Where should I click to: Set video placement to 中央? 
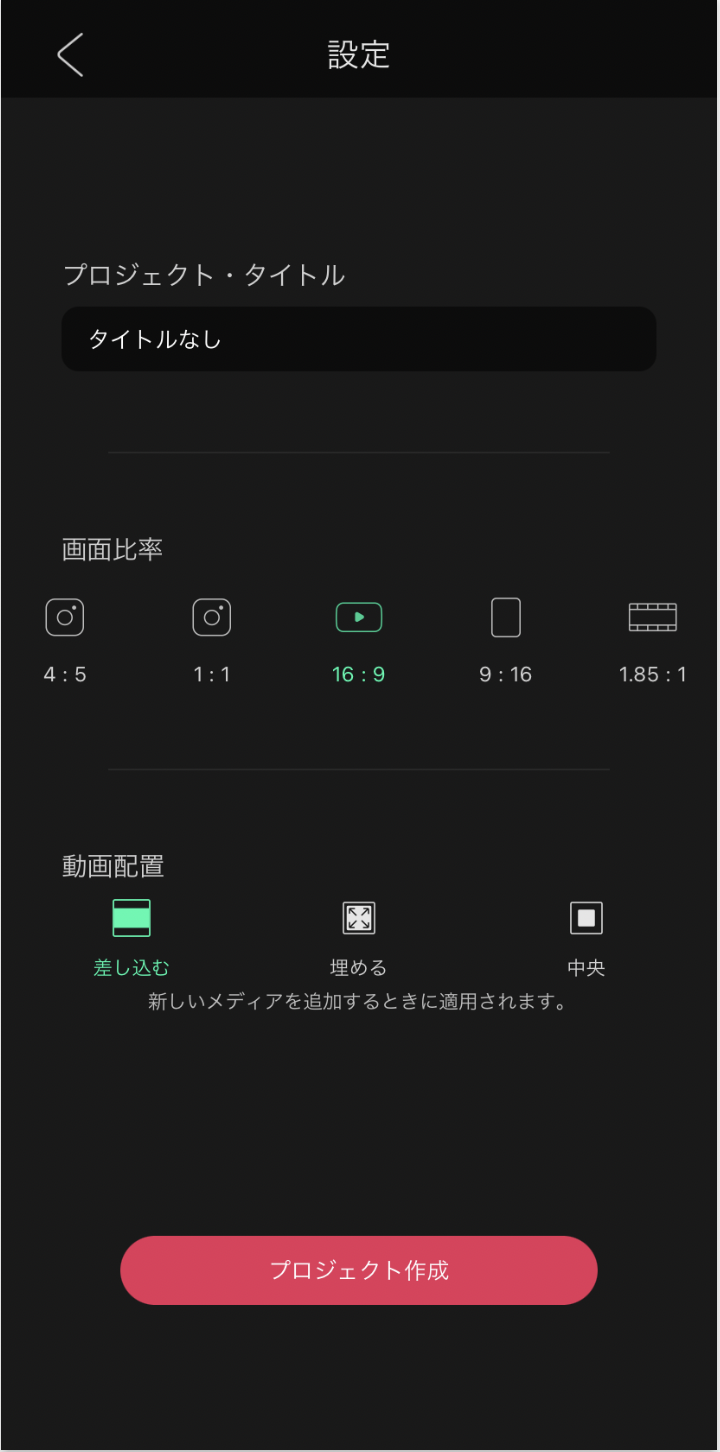click(x=586, y=938)
